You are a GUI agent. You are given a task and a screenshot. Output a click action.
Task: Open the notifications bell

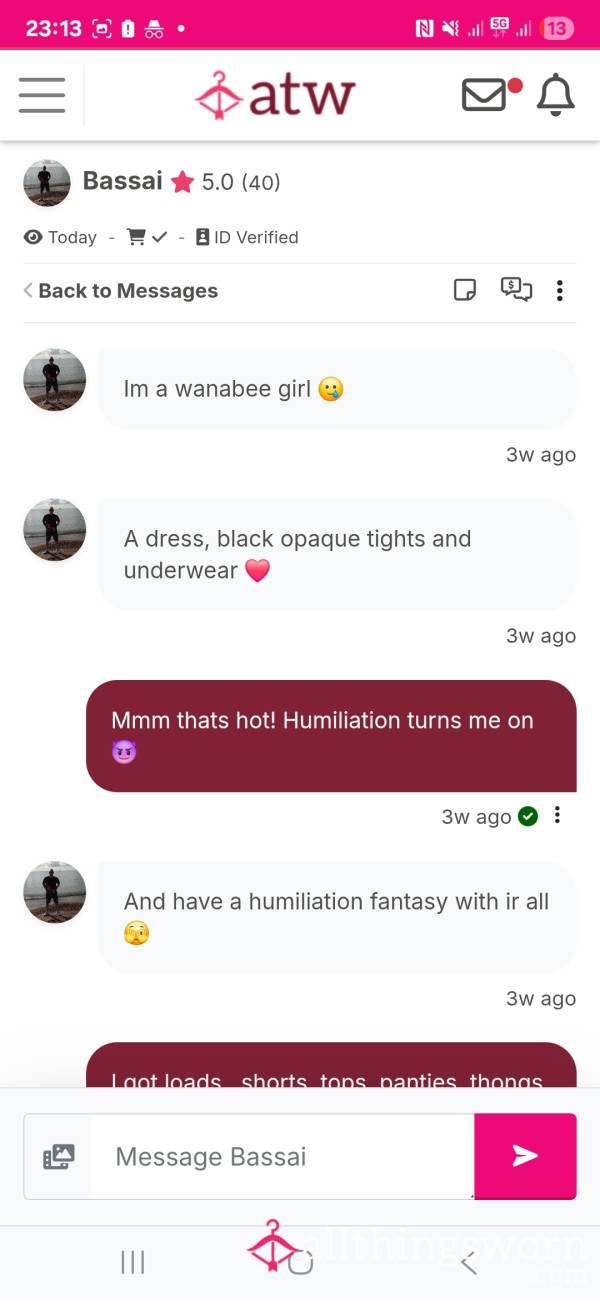click(556, 95)
